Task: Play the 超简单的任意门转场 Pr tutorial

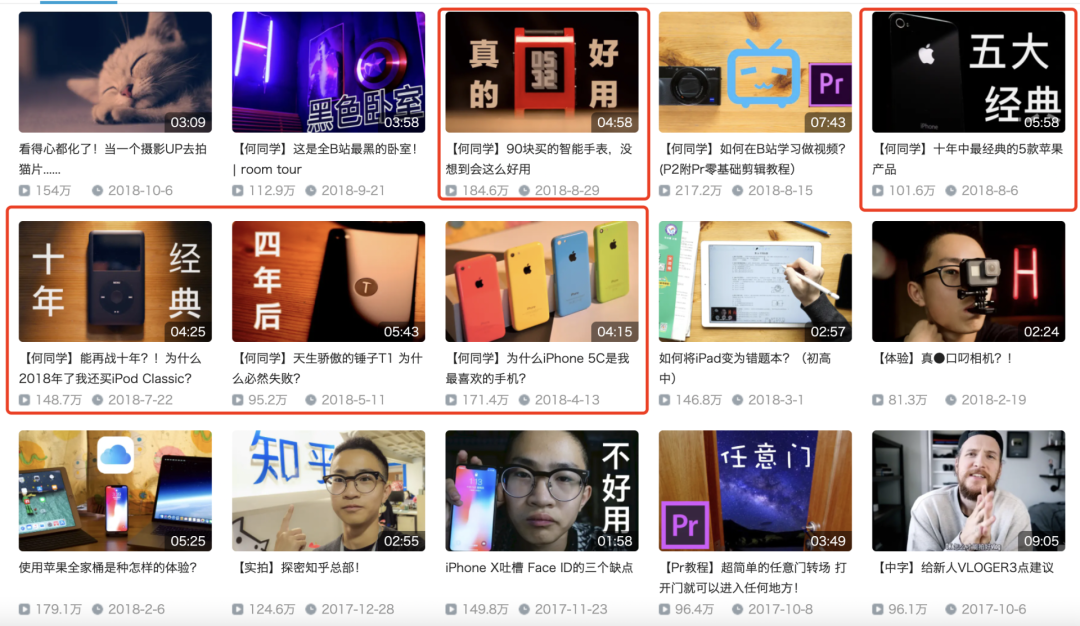Action: (x=755, y=491)
